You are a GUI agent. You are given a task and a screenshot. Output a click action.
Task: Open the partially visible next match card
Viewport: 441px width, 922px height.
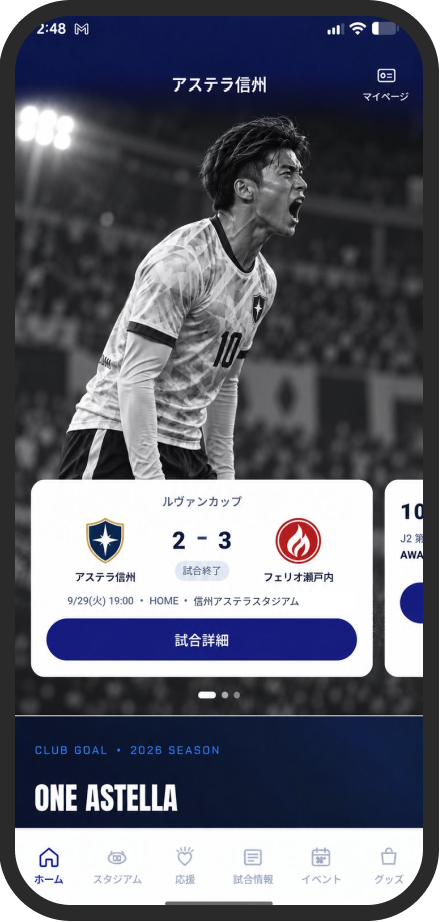(404, 578)
